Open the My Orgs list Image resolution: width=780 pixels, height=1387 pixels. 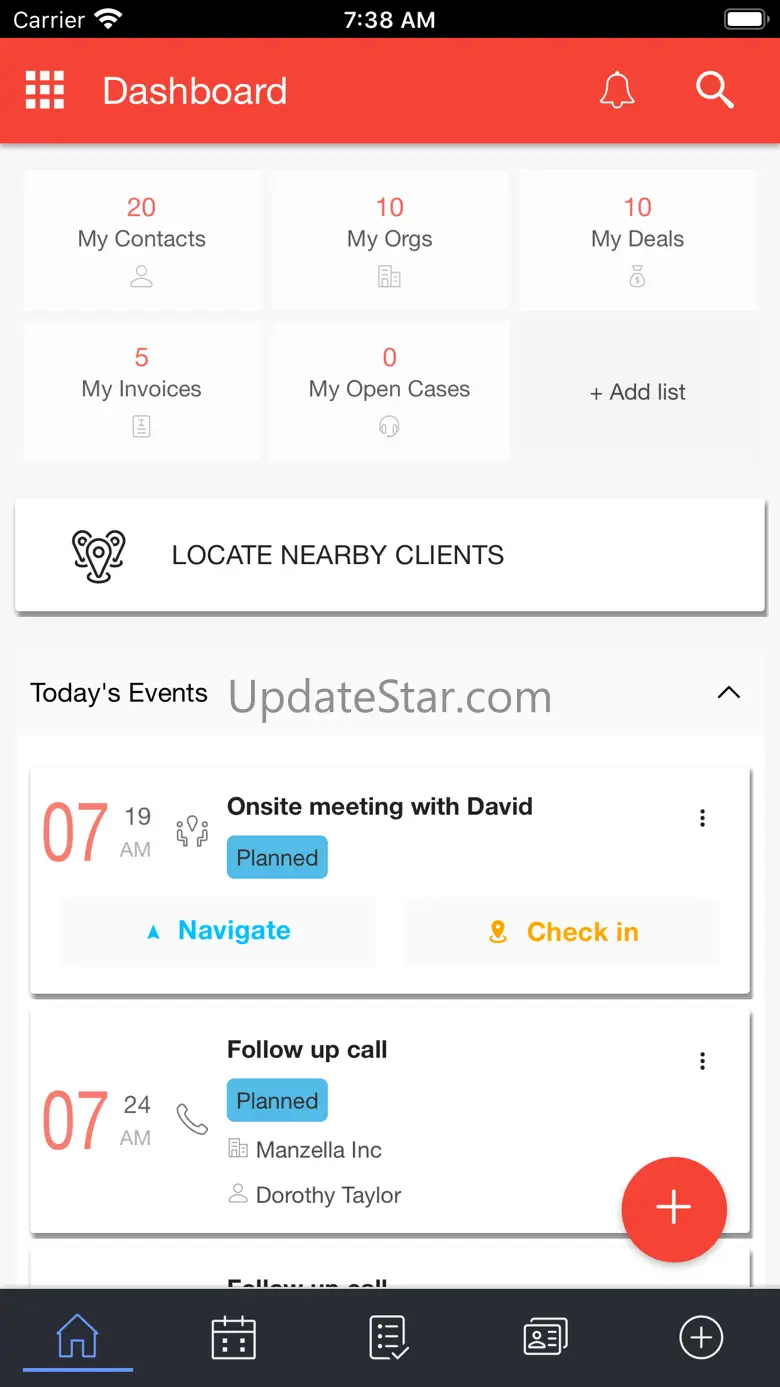[390, 240]
